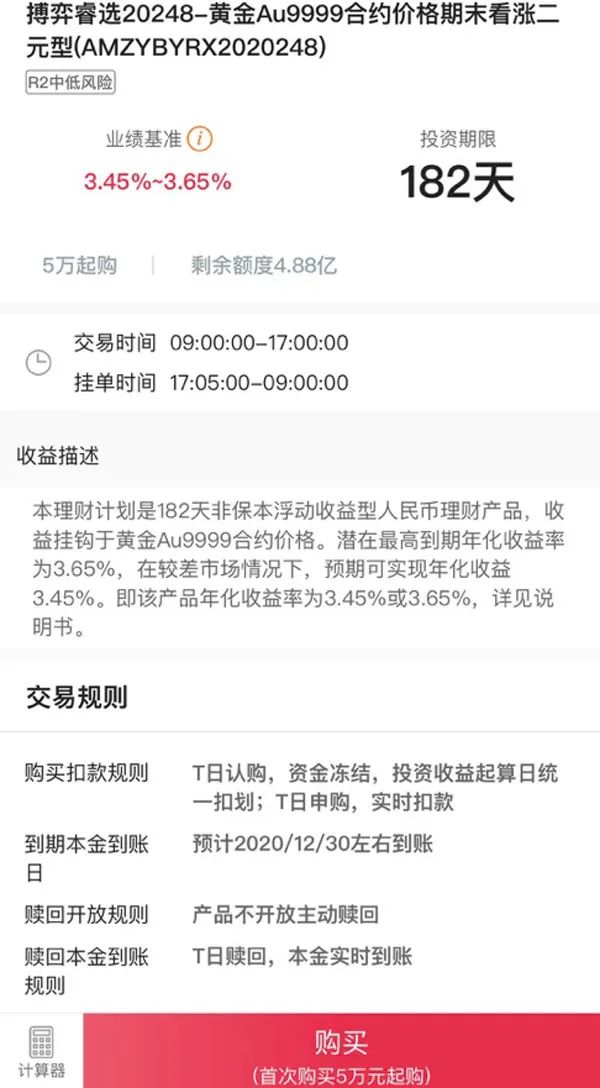Tap the info icon beside 业绩基准
600x1088 pixels.
click(200, 139)
